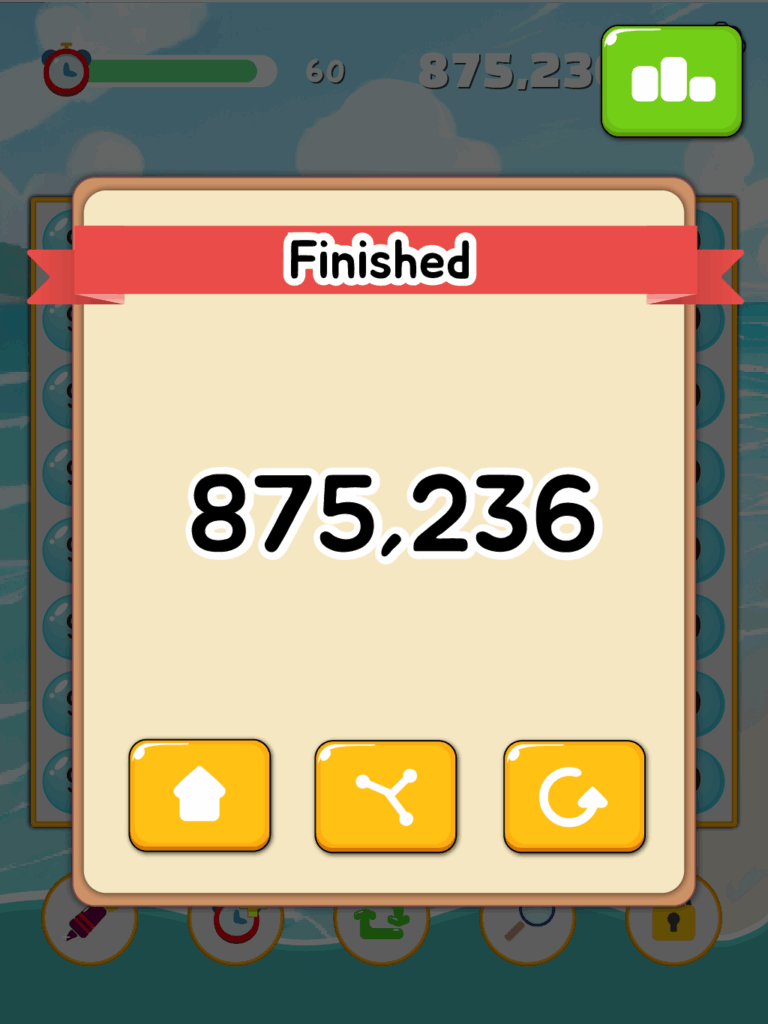This screenshot has height=1024, width=768.
Task: Open the leaderboard with the green button
Action: click(672, 81)
